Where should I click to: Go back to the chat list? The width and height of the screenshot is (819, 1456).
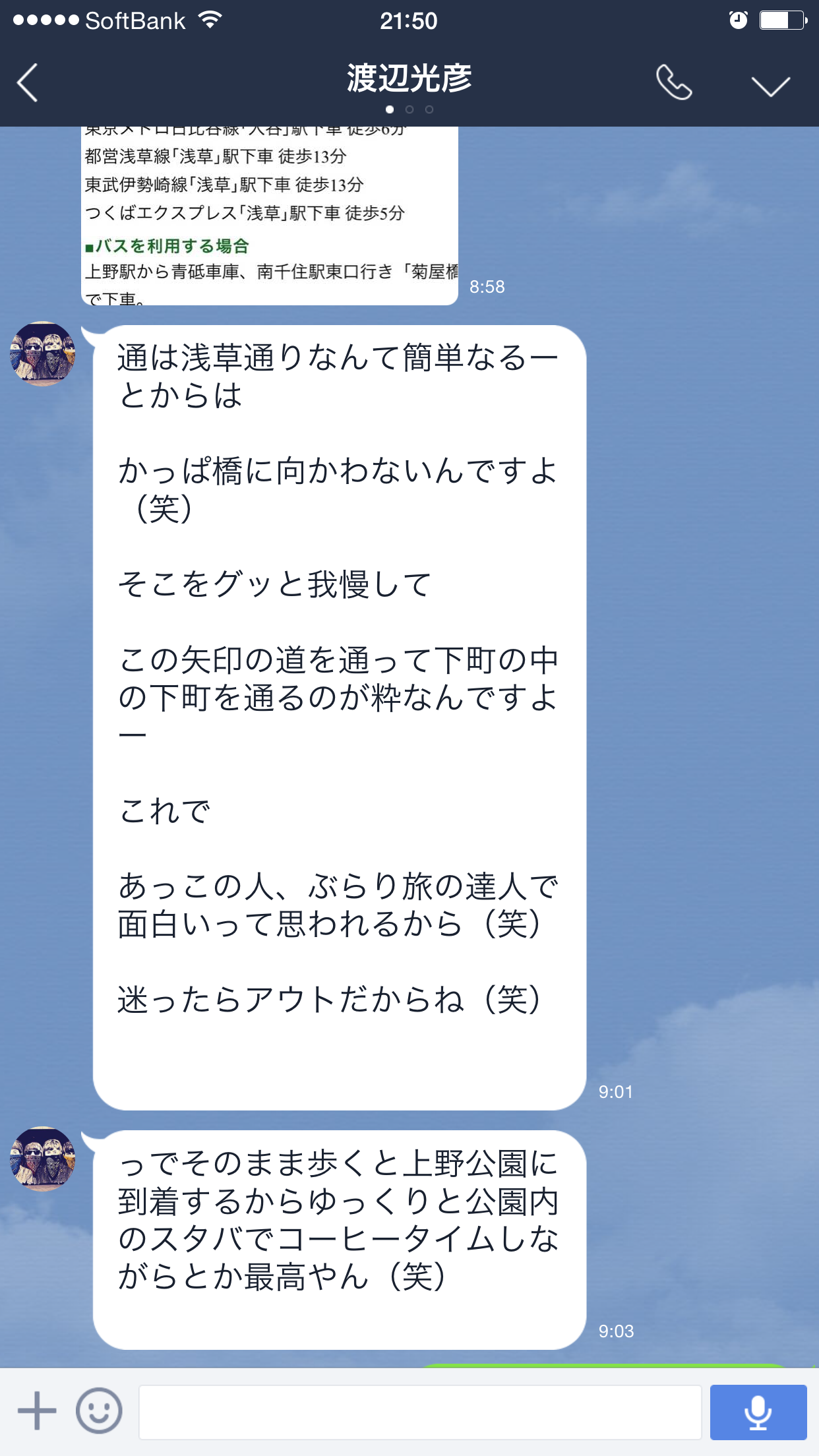28,83
